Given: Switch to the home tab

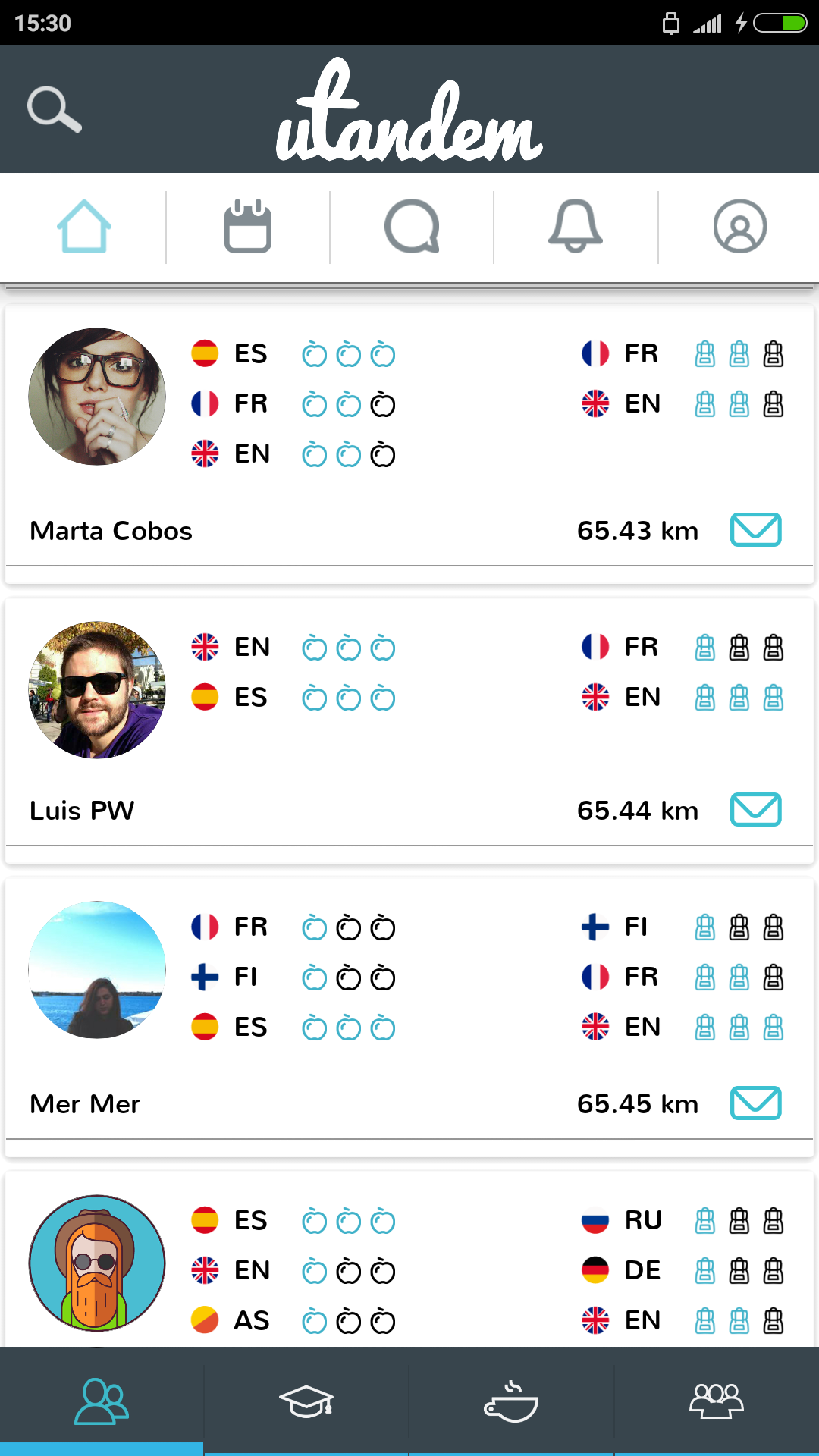Looking at the screenshot, I should (x=84, y=226).
